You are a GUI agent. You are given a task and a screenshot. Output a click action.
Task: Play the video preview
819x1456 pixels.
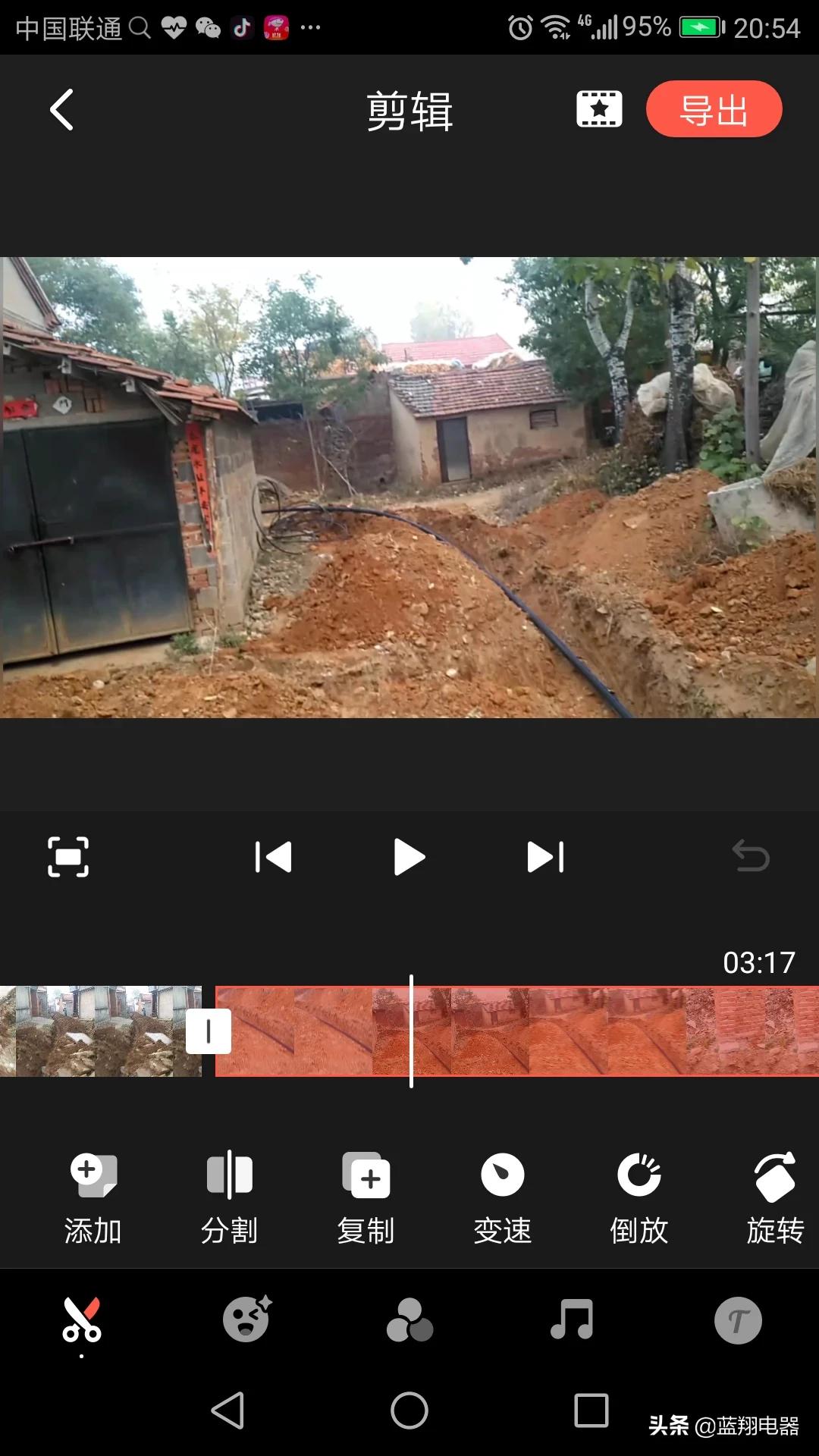(409, 857)
